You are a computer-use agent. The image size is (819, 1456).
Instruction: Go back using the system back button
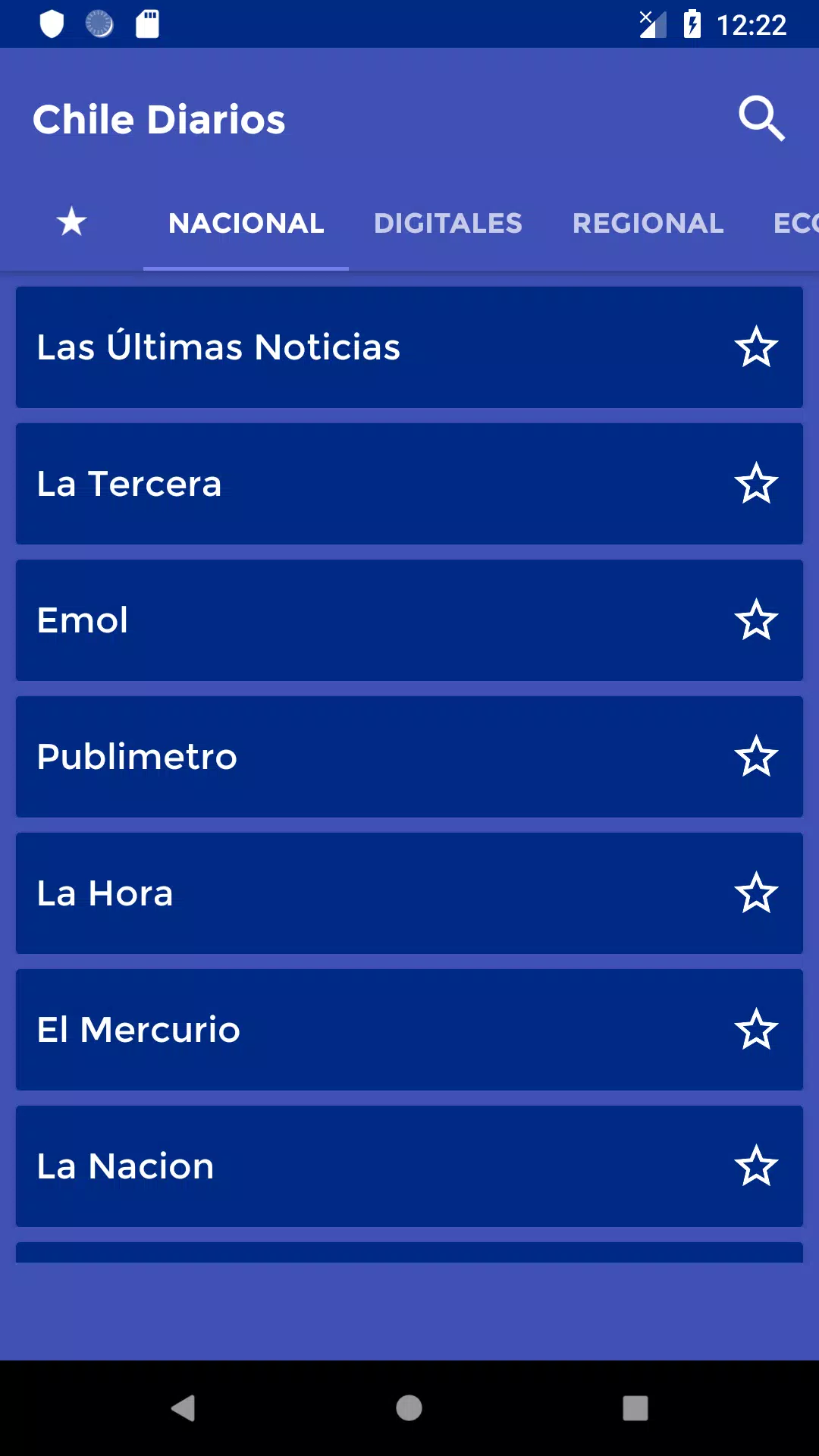coord(183,1408)
